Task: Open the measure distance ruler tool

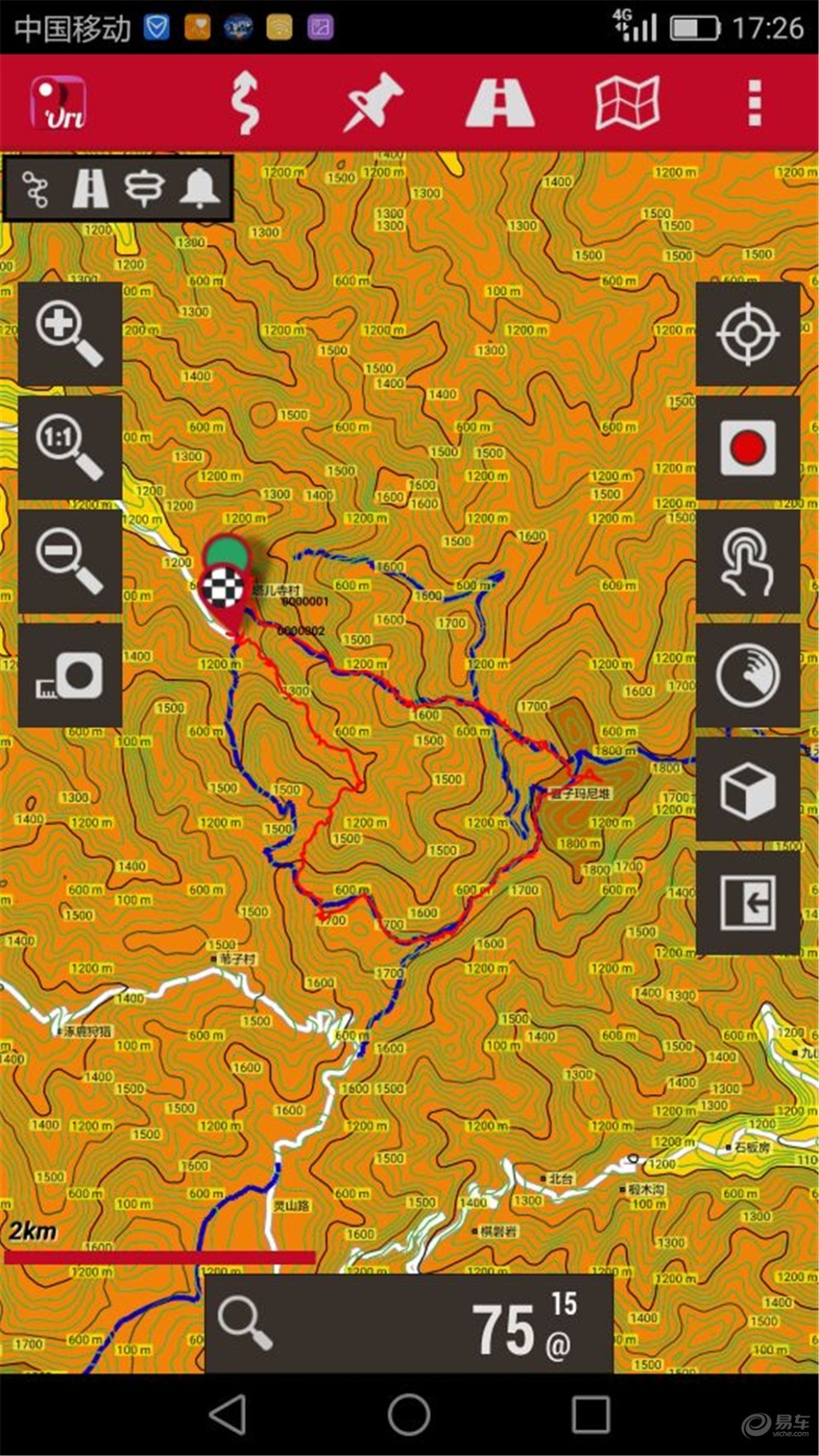Action: [69, 676]
